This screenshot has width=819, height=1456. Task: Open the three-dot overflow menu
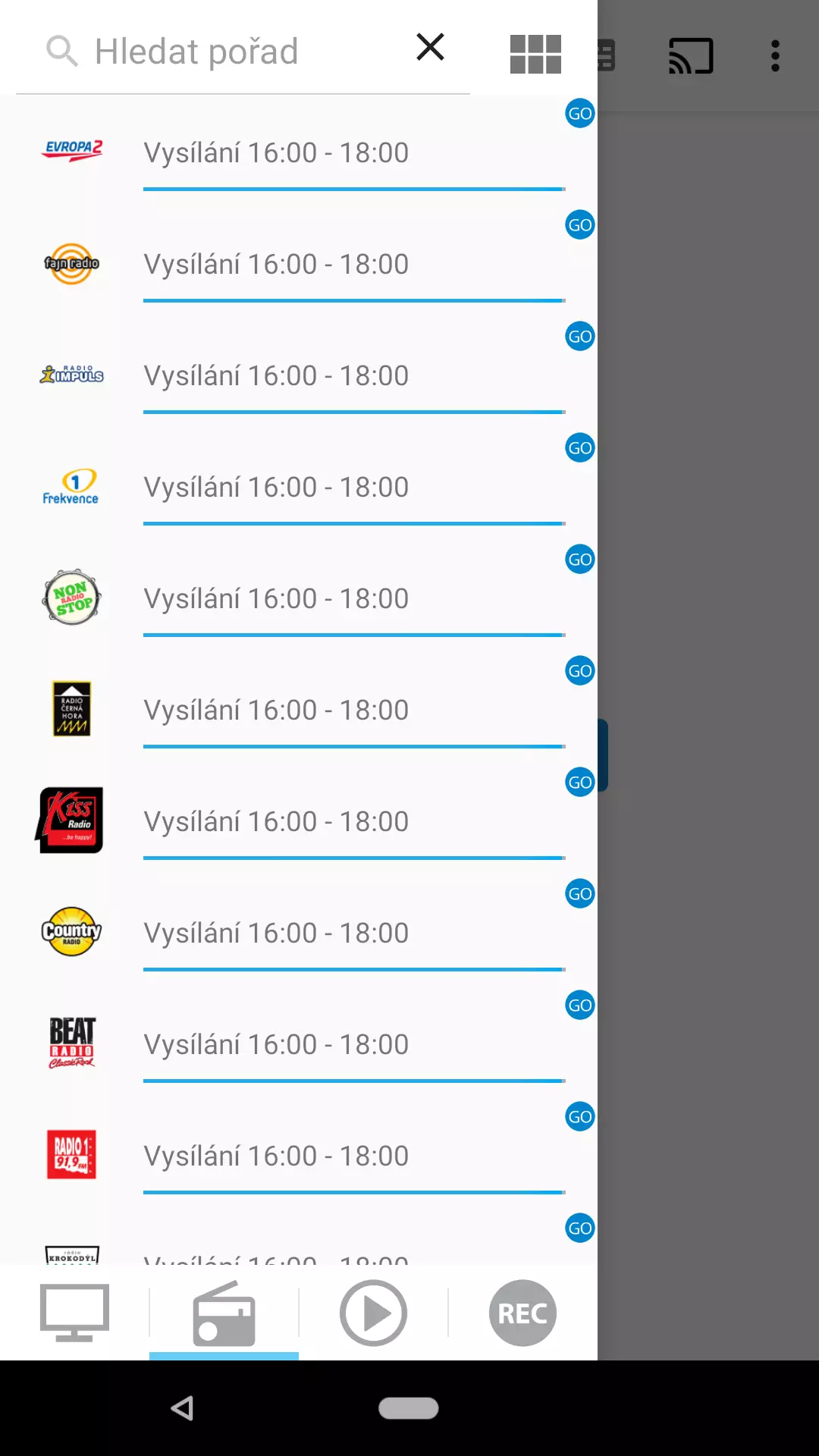click(x=775, y=55)
